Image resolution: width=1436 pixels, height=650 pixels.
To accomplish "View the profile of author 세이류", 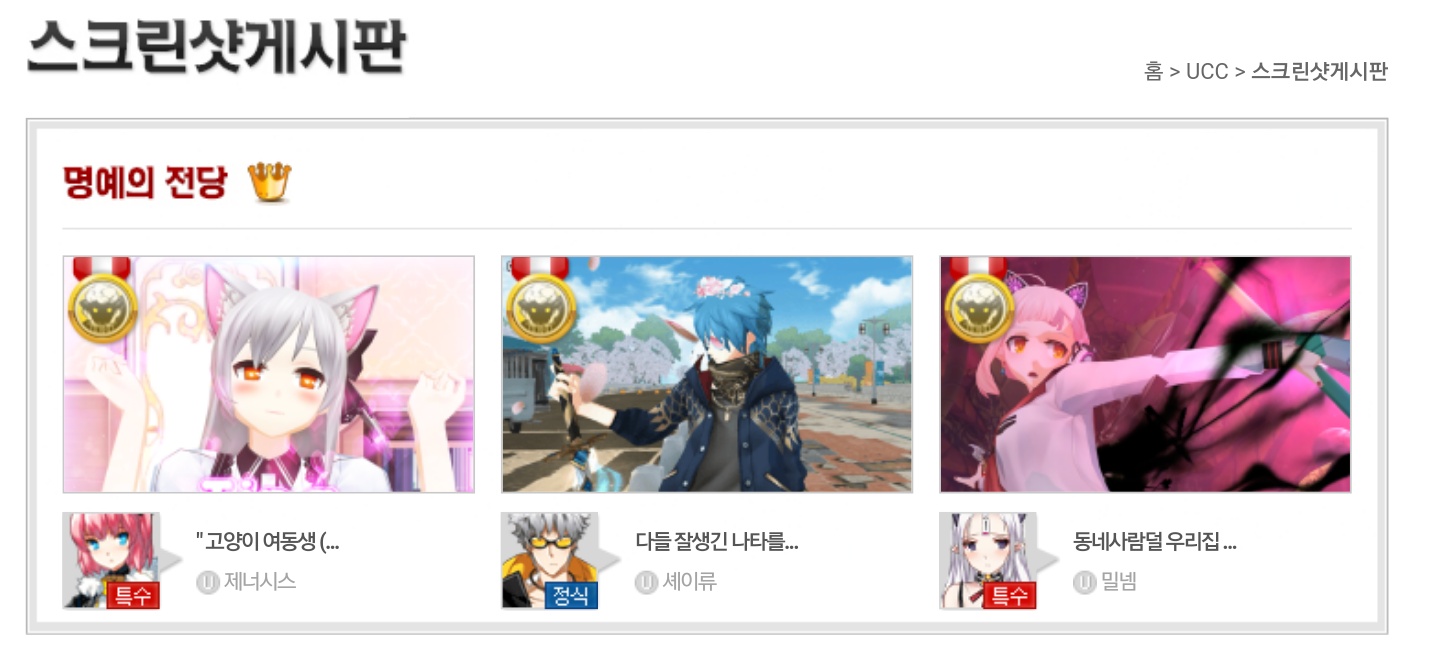I will click(689, 581).
